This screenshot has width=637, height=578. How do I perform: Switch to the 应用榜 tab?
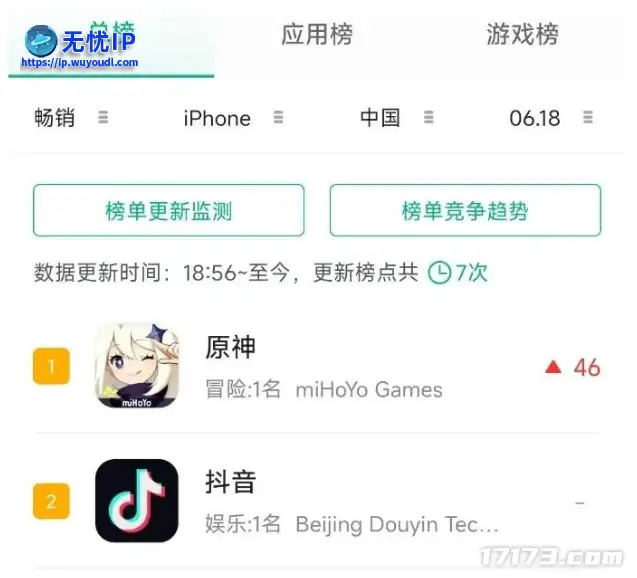click(x=316, y=35)
